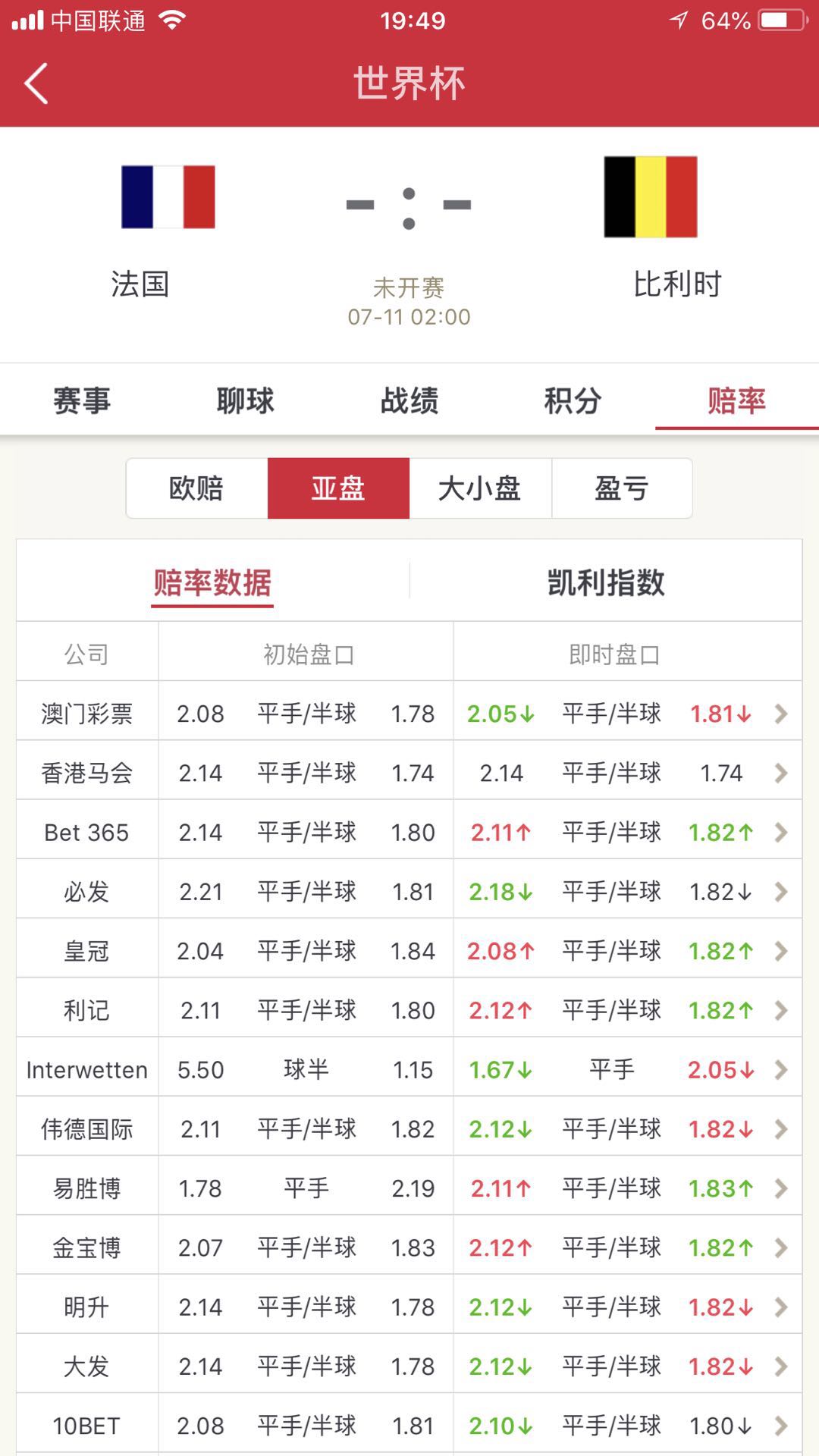
Task: Click the Belgium flag icon
Action: coord(650,196)
